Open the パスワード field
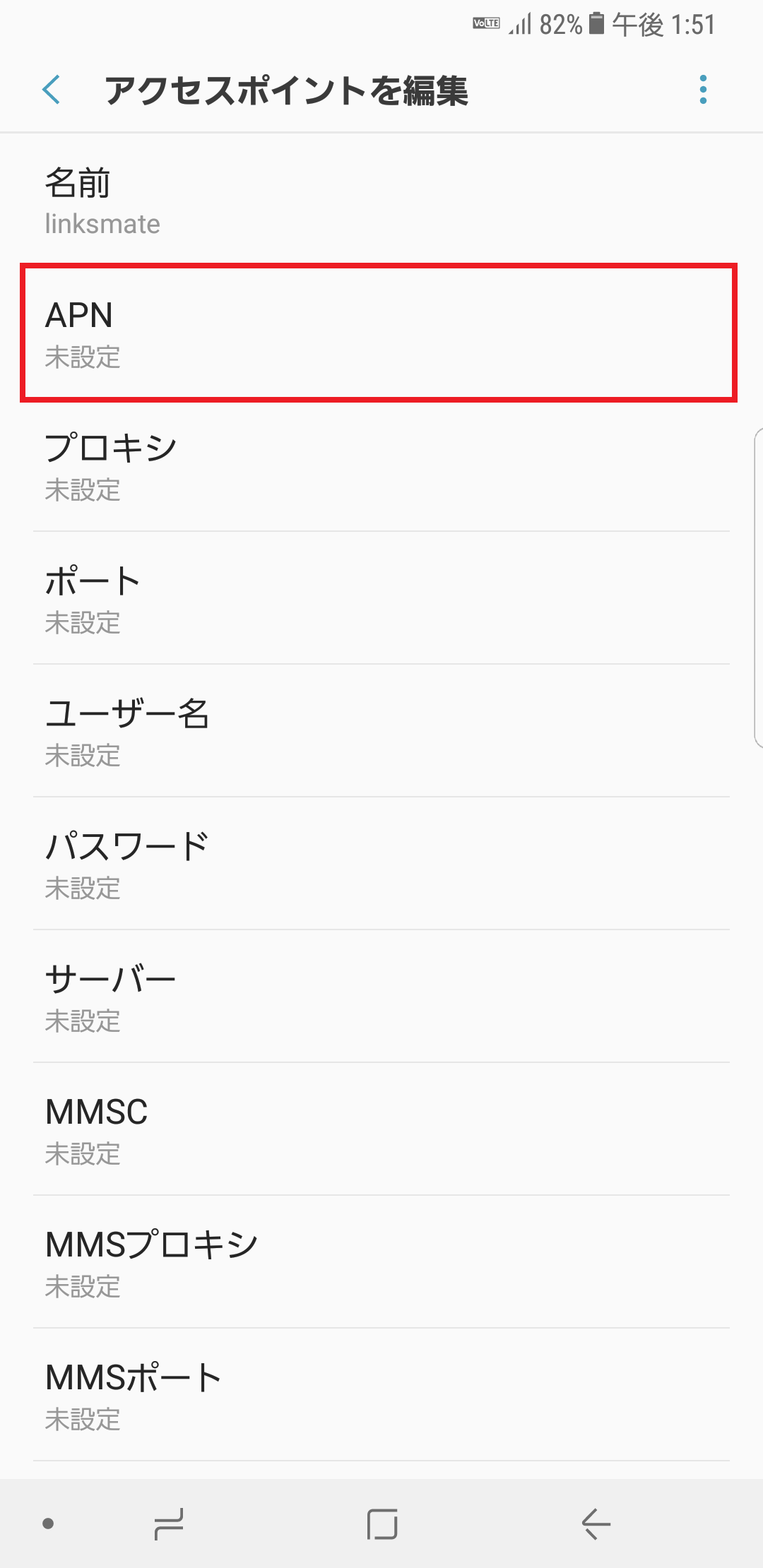The height and width of the screenshot is (1568, 763). (381, 864)
